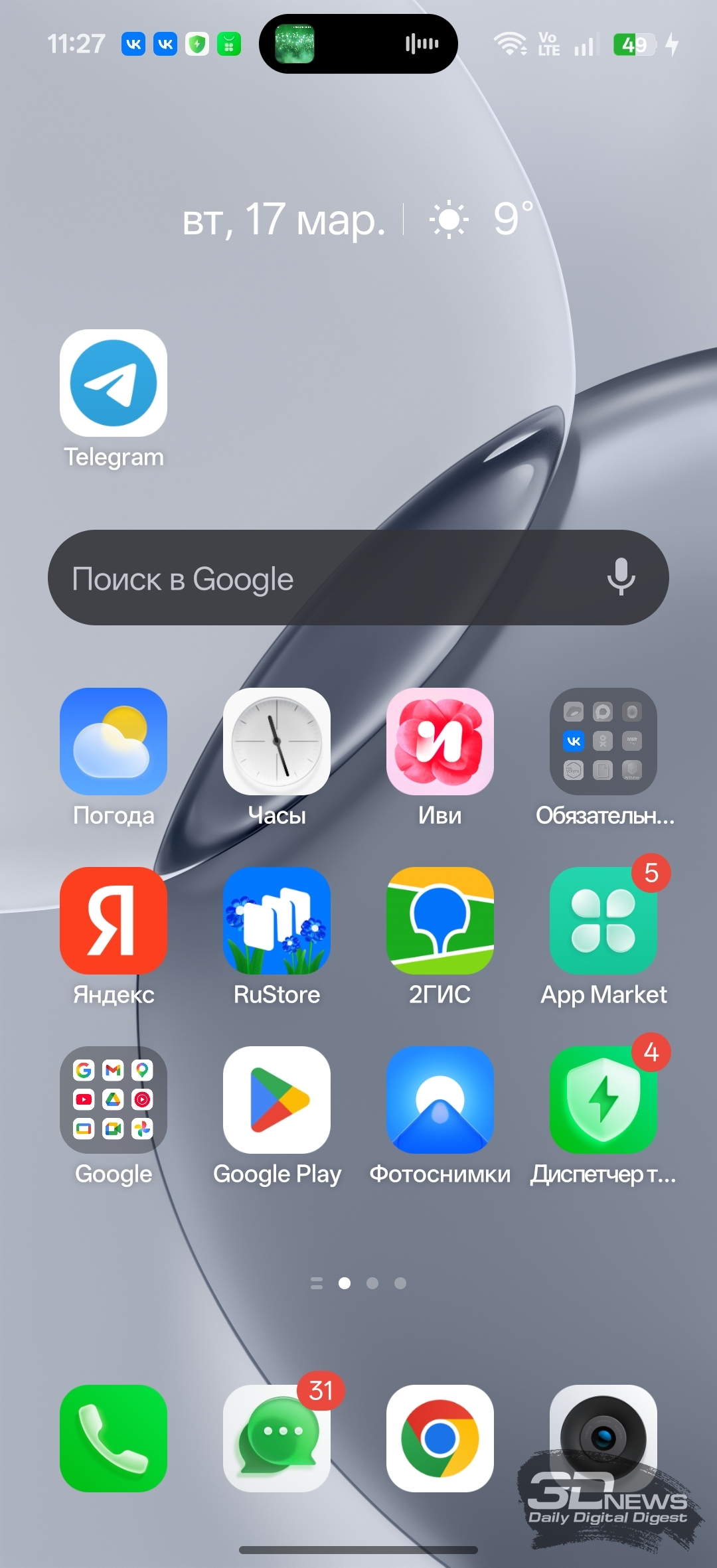Open RuStore

tap(277, 921)
